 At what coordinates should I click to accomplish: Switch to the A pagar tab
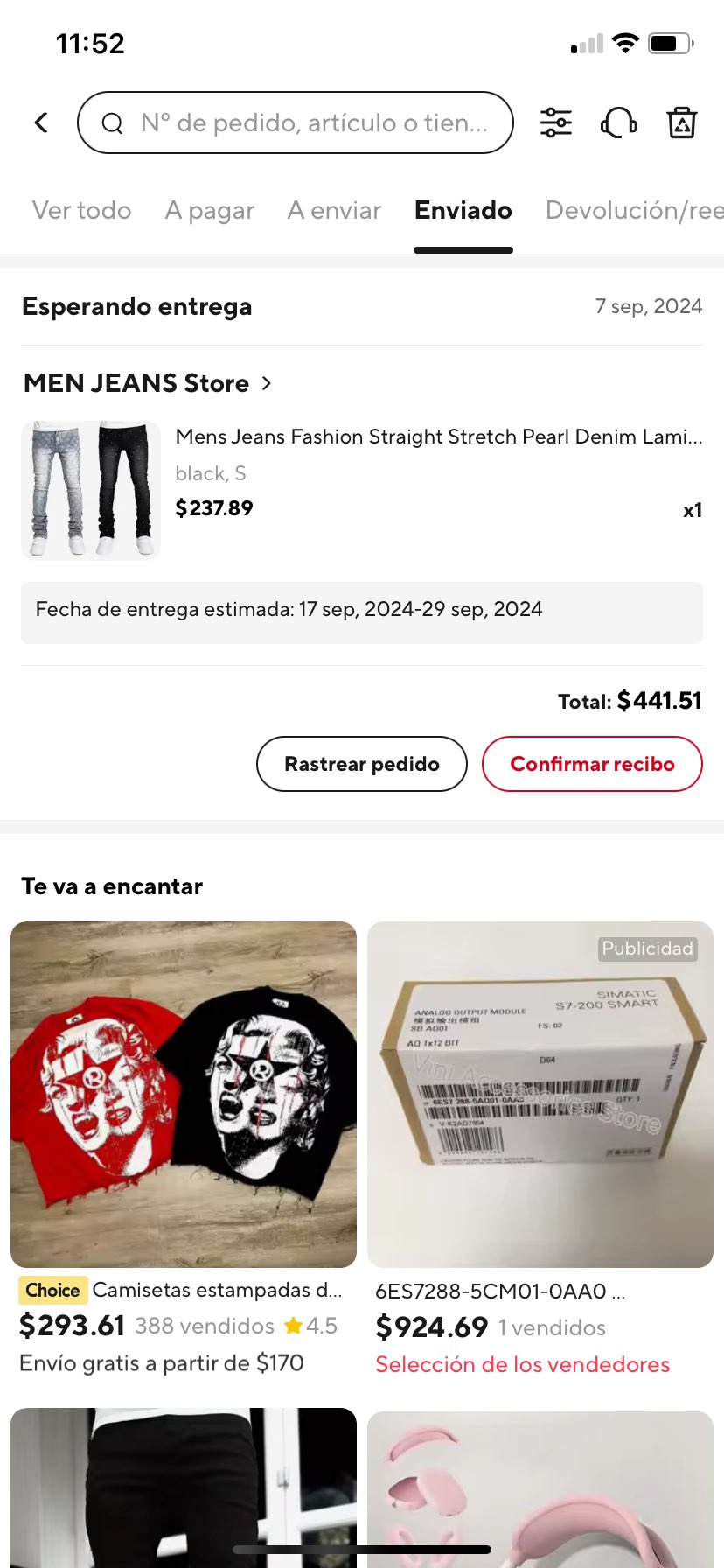(209, 210)
